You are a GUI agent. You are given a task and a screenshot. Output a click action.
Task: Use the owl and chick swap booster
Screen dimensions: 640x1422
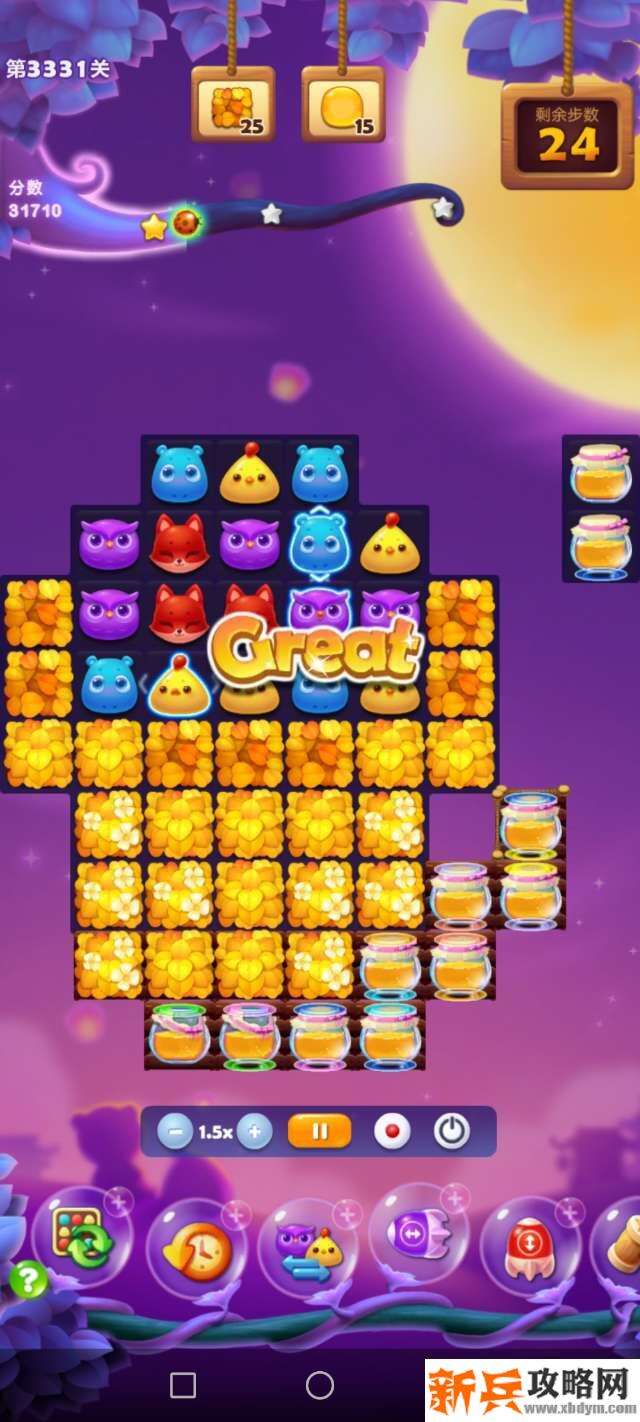pyautogui.click(x=308, y=1250)
